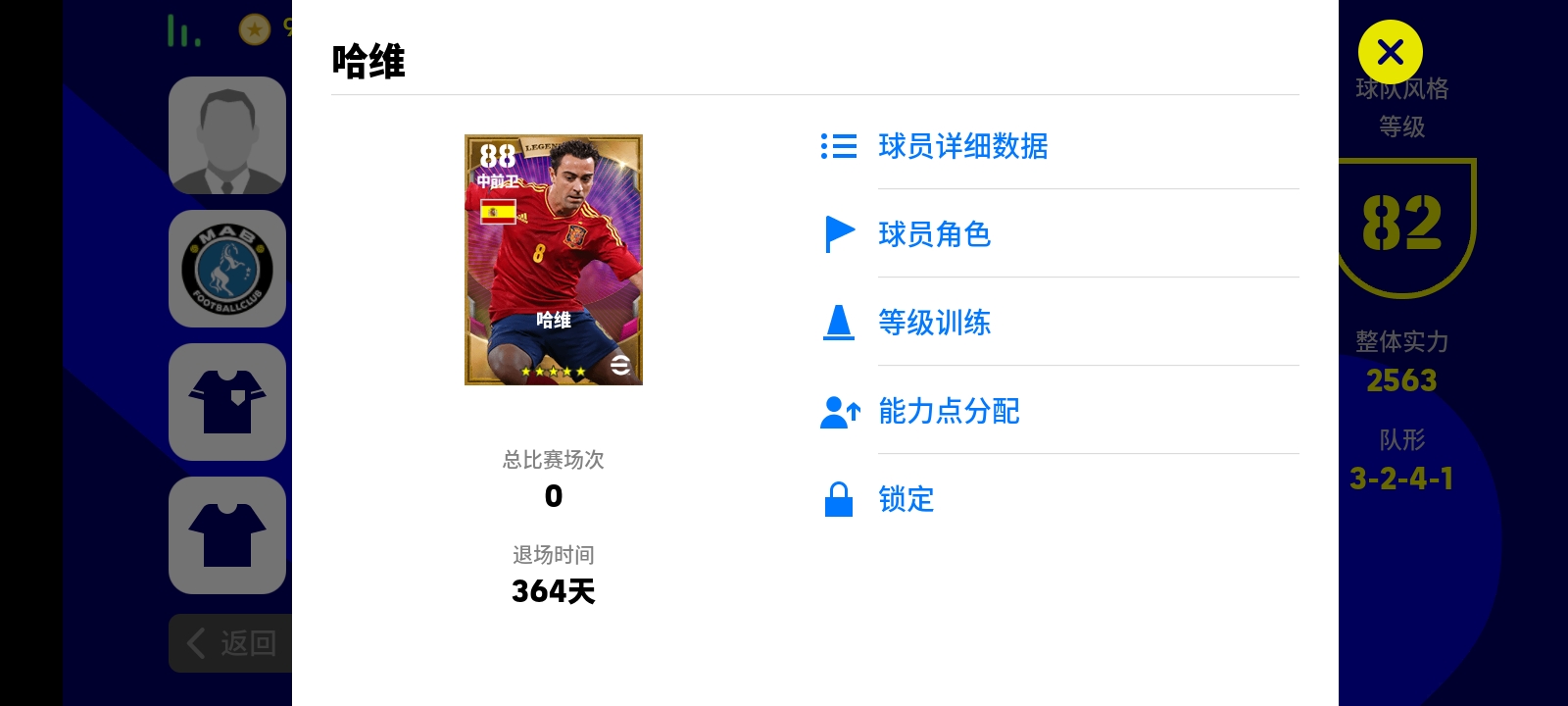Image resolution: width=1568 pixels, height=706 pixels.
Task: Close the 哈维 player dialog
Action: coord(1390,52)
